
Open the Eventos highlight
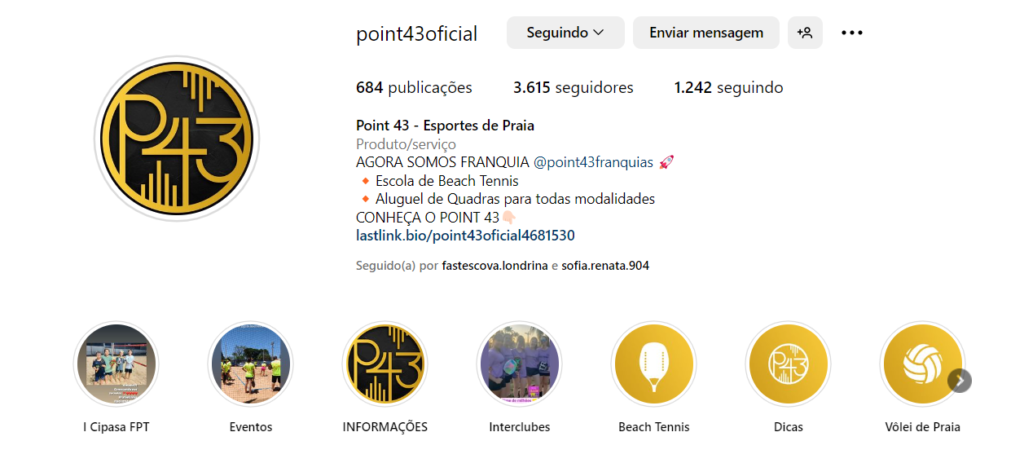coord(250,365)
